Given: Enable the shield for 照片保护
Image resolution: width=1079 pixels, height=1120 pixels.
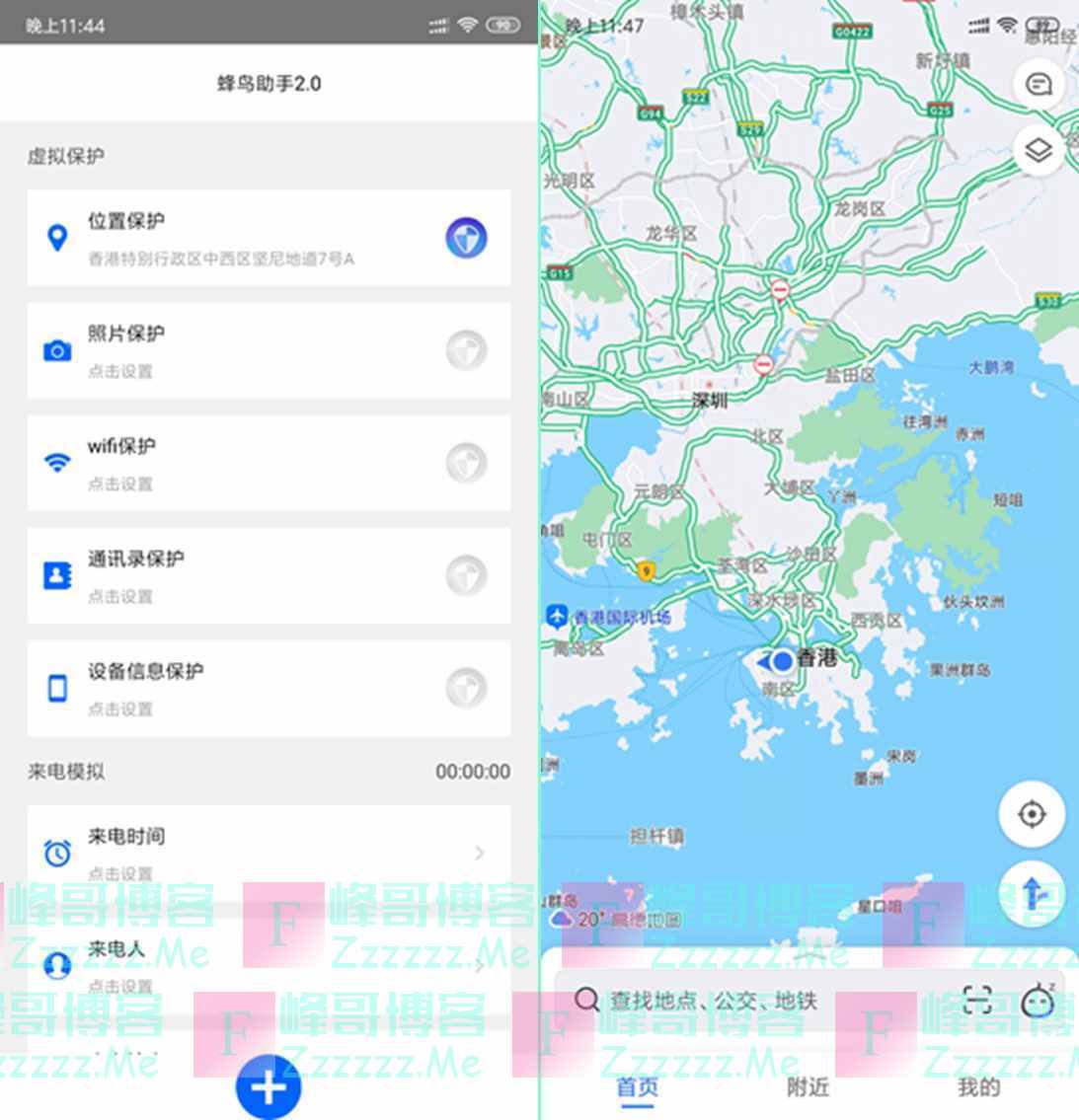Looking at the screenshot, I should coord(466,350).
